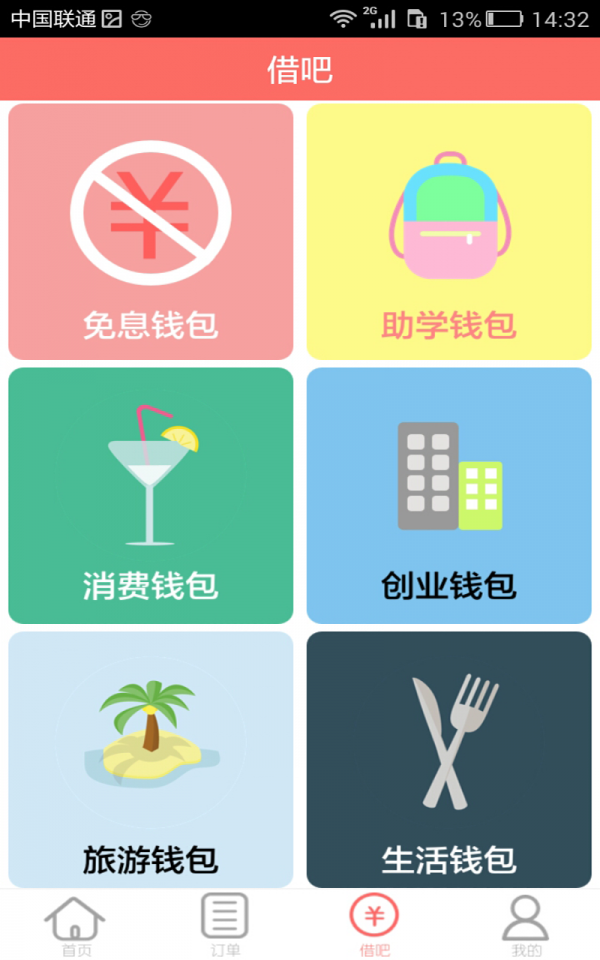The height and width of the screenshot is (960, 600).
Task: Open the 我的 profile tab
Action: (x=525, y=925)
